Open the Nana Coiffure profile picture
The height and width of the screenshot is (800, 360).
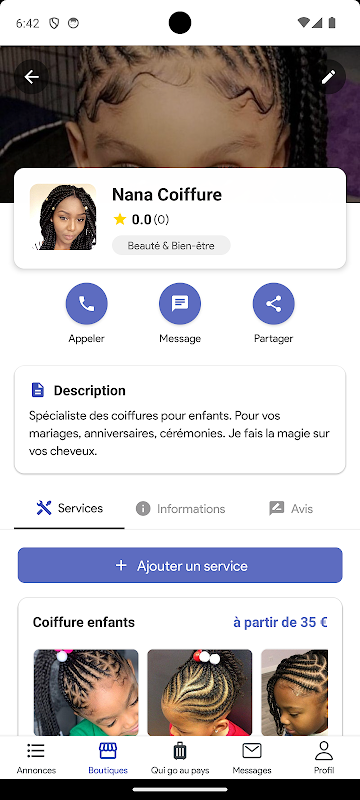point(63,217)
